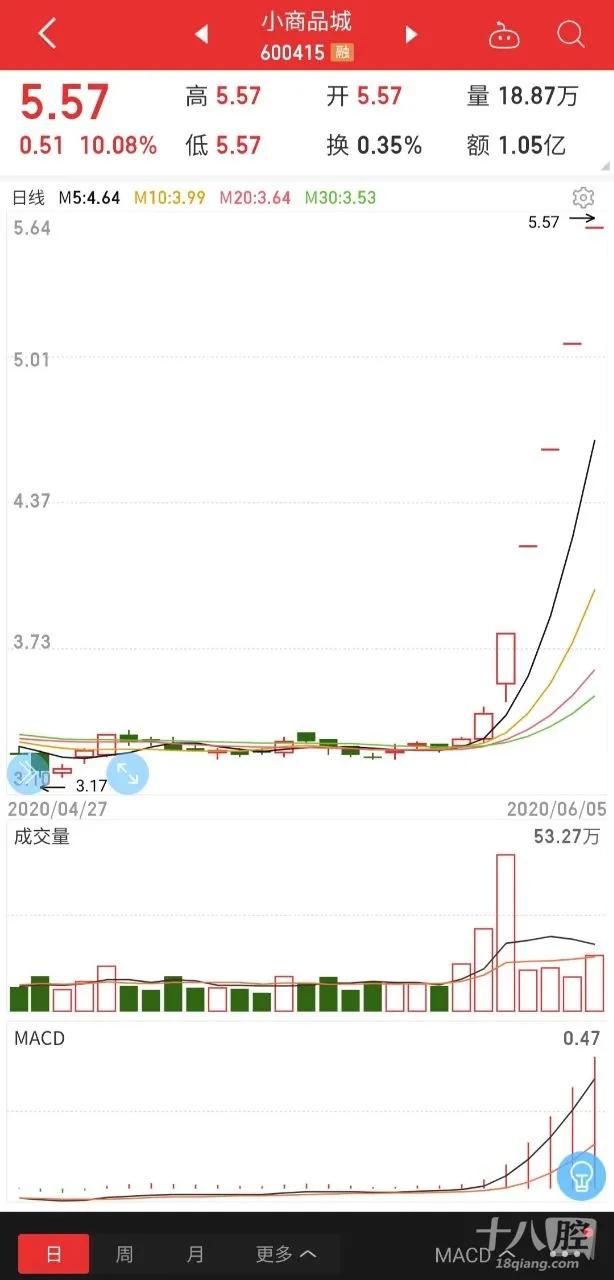Open chart settings gear
This screenshot has width=614, height=1280.
[583, 197]
